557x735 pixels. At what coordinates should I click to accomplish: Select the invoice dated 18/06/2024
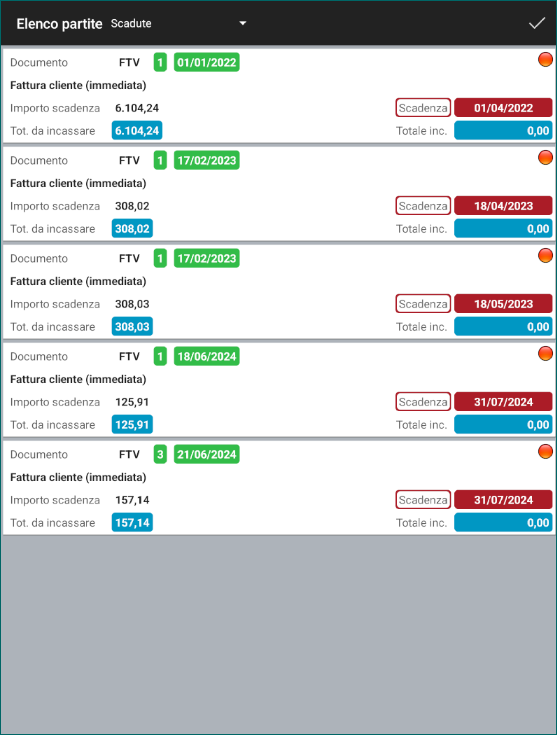279,390
